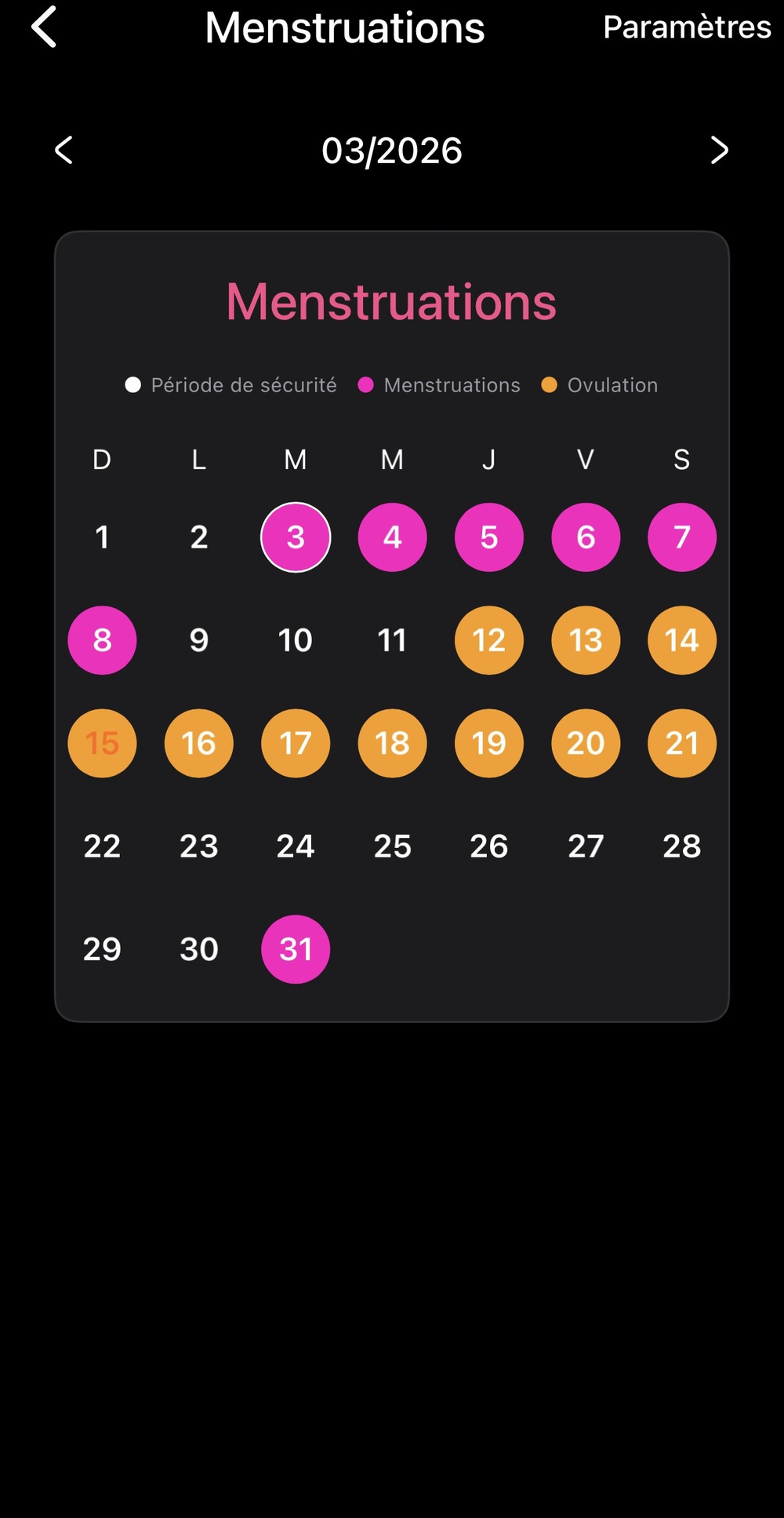The width and height of the screenshot is (784, 1518).
Task: Show the next month
Action: pyautogui.click(x=719, y=150)
